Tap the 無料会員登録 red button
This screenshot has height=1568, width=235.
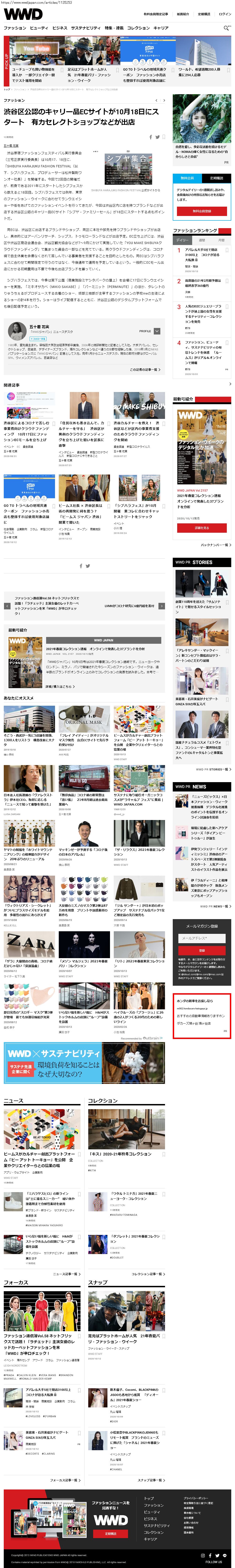(202, 211)
